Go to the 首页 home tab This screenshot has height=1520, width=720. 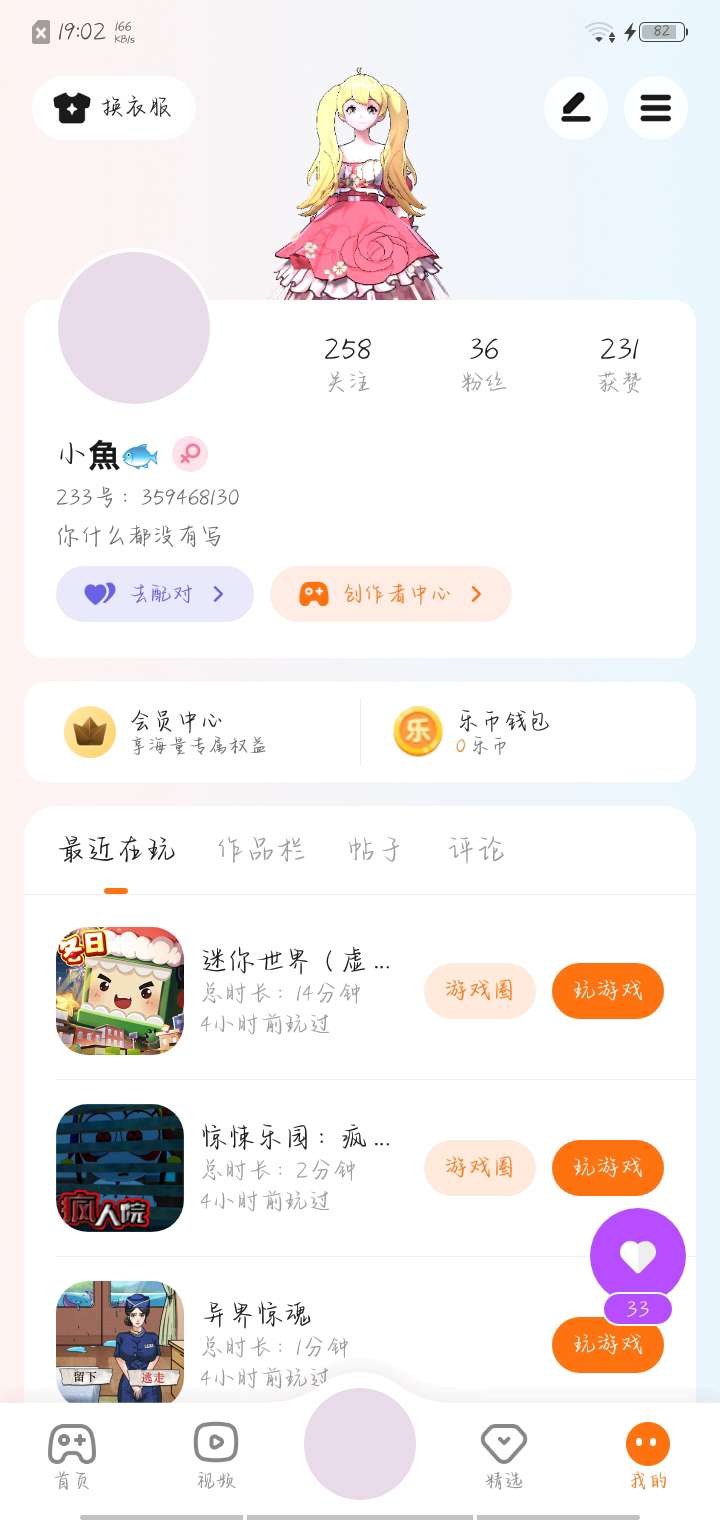click(72, 1457)
